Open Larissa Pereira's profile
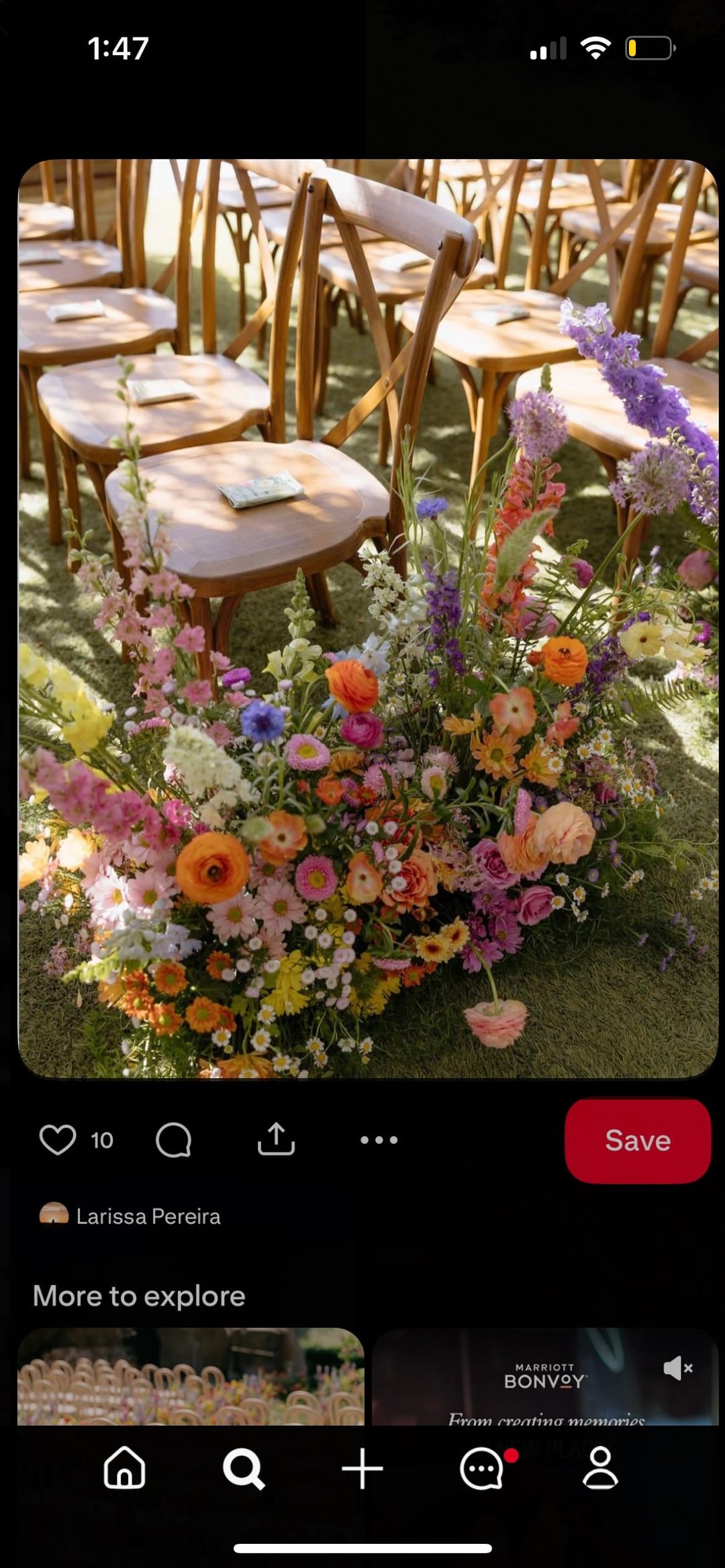 pyautogui.click(x=148, y=1216)
